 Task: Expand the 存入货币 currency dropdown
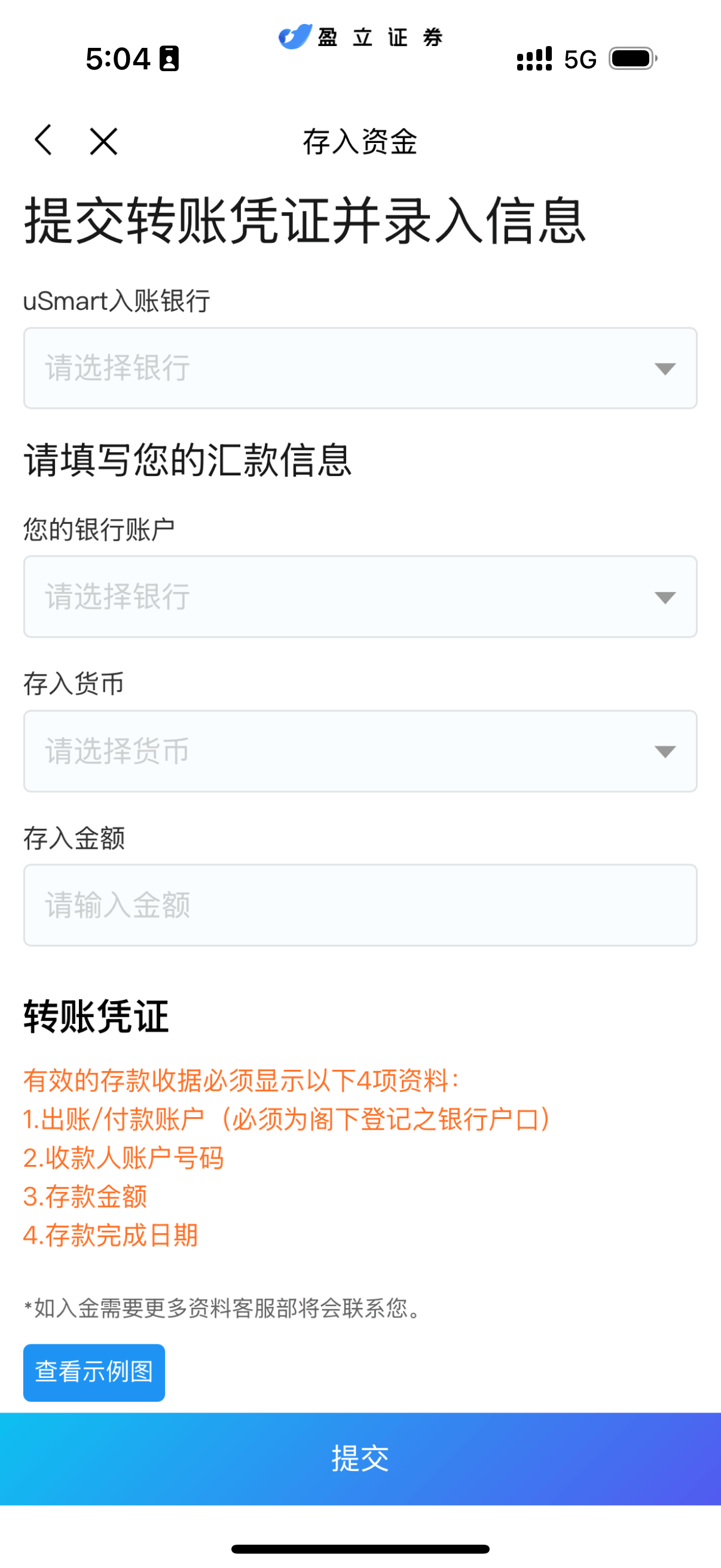click(360, 751)
